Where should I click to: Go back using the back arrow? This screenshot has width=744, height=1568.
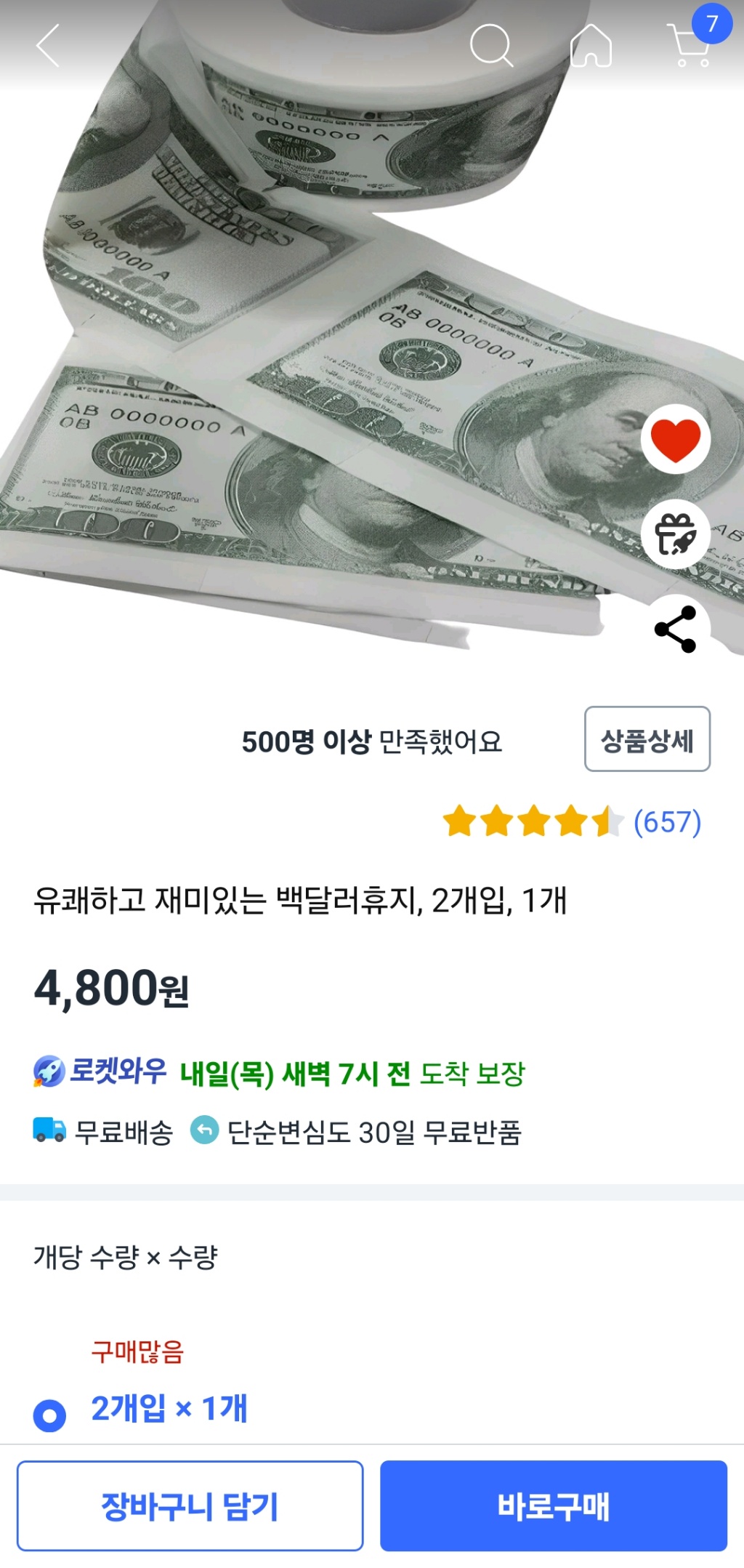tap(48, 46)
